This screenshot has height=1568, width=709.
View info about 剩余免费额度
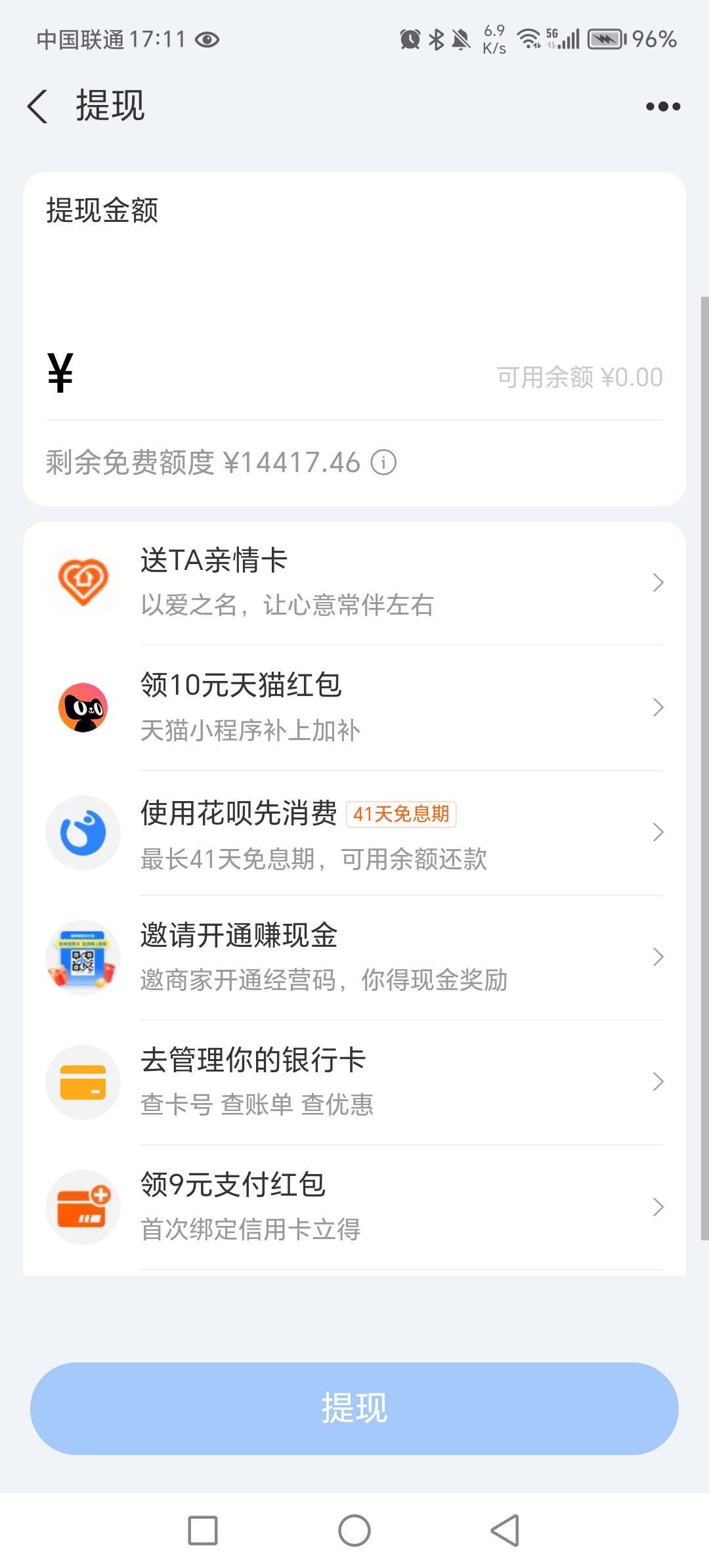(384, 463)
